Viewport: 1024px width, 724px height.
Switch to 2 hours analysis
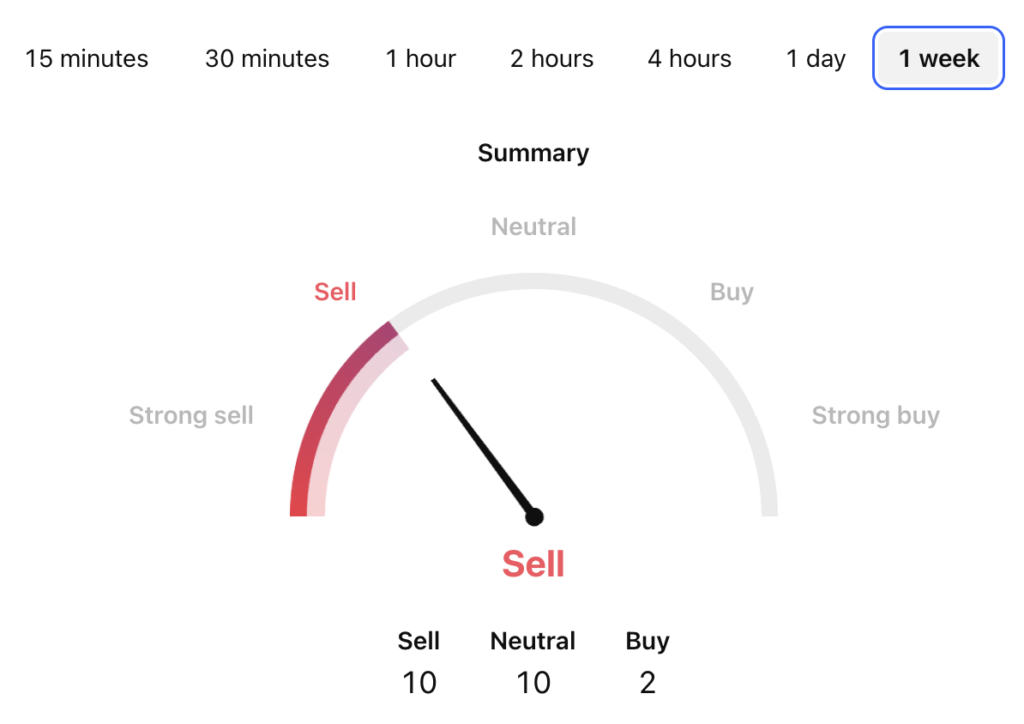click(x=552, y=59)
